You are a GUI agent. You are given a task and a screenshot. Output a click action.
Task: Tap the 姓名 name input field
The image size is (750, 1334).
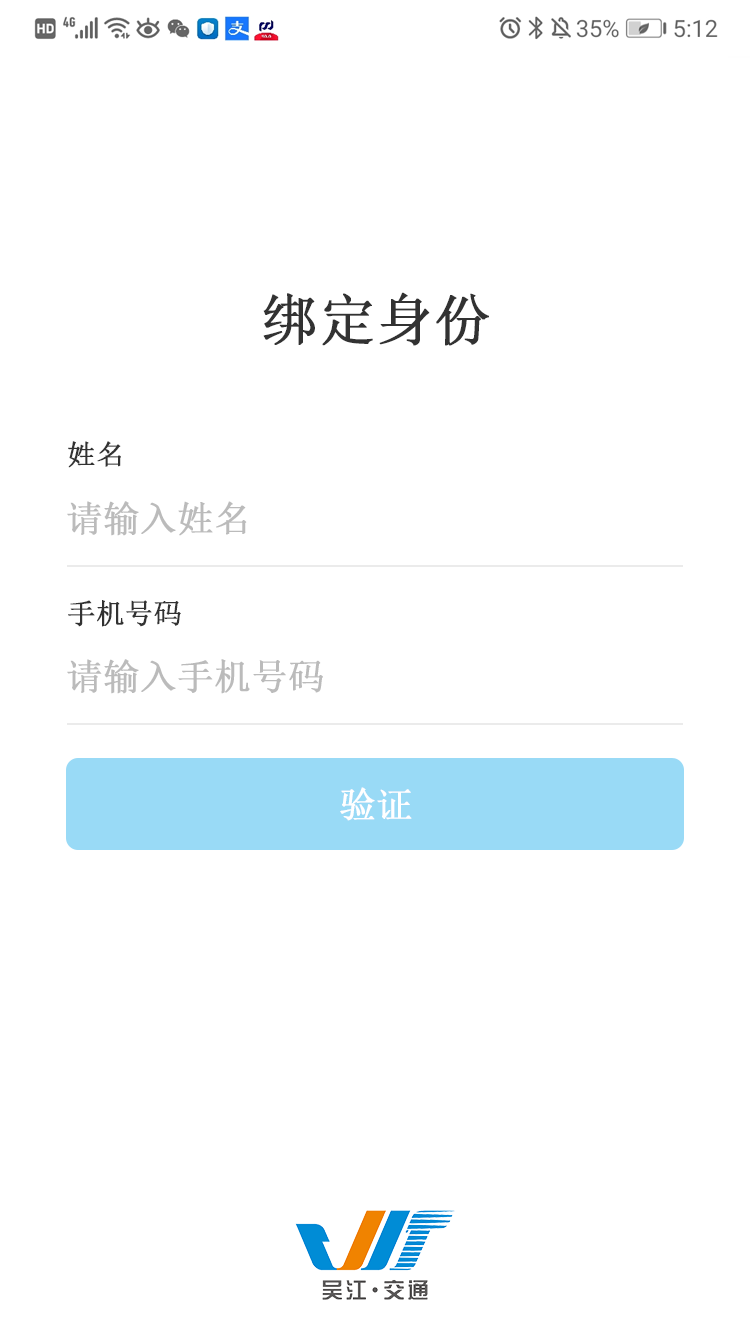click(x=374, y=520)
